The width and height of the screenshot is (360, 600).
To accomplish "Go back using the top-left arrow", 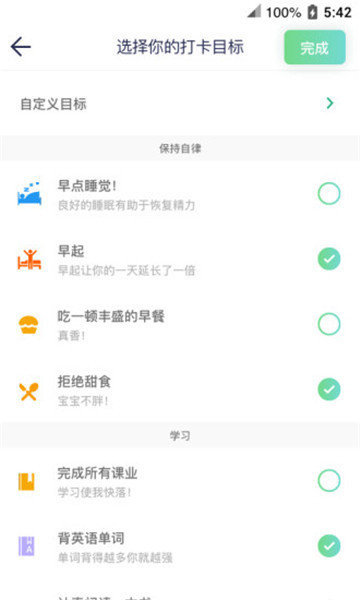I will 21,47.
